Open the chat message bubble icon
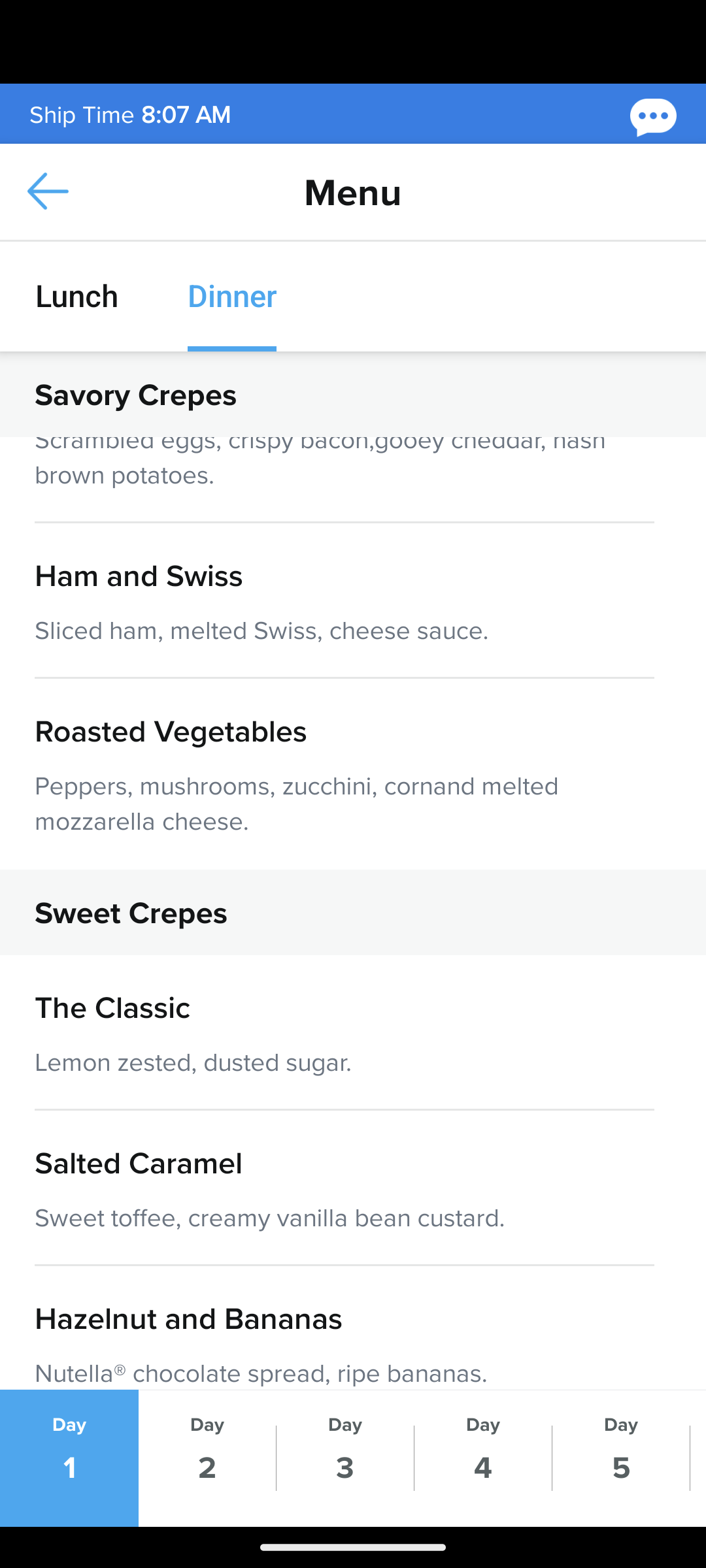The height and width of the screenshot is (1568, 706). [x=653, y=116]
